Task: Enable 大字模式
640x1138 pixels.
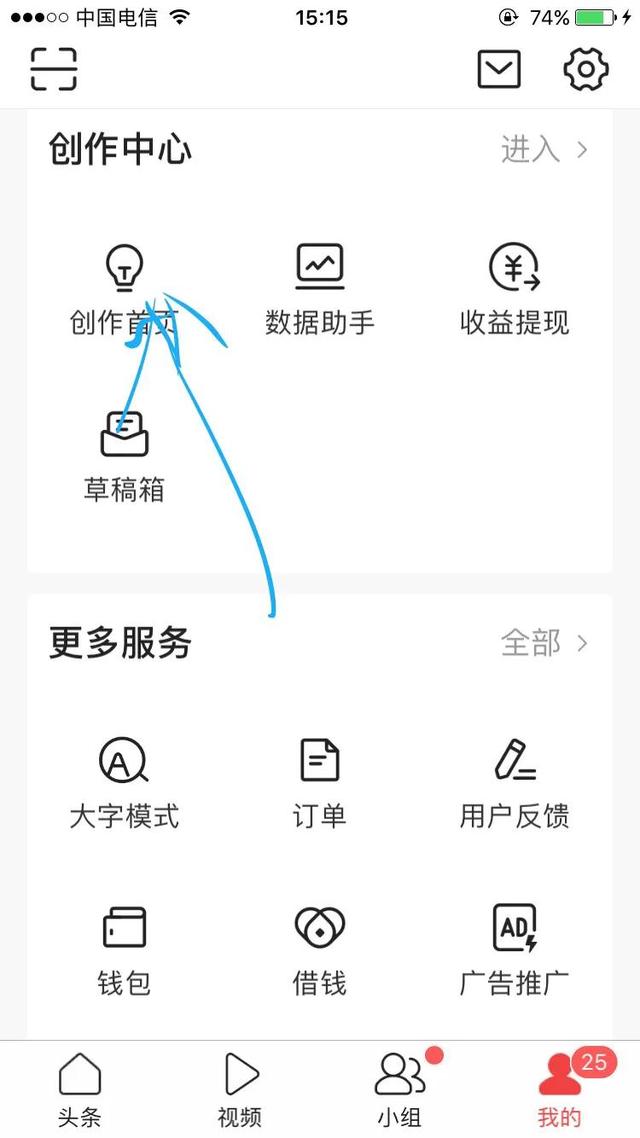Action: coord(124,784)
